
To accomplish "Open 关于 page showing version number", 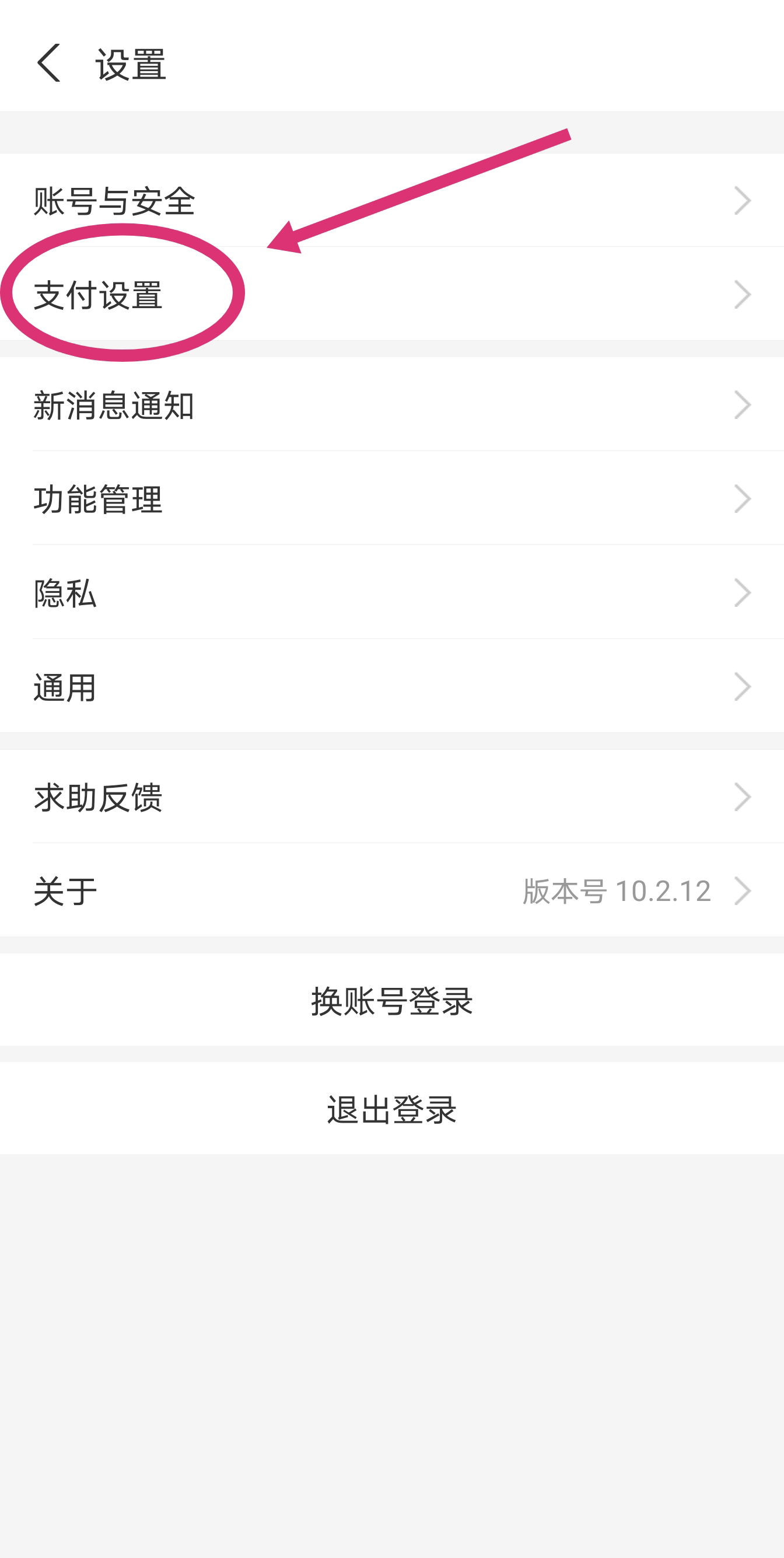I will click(391, 890).
